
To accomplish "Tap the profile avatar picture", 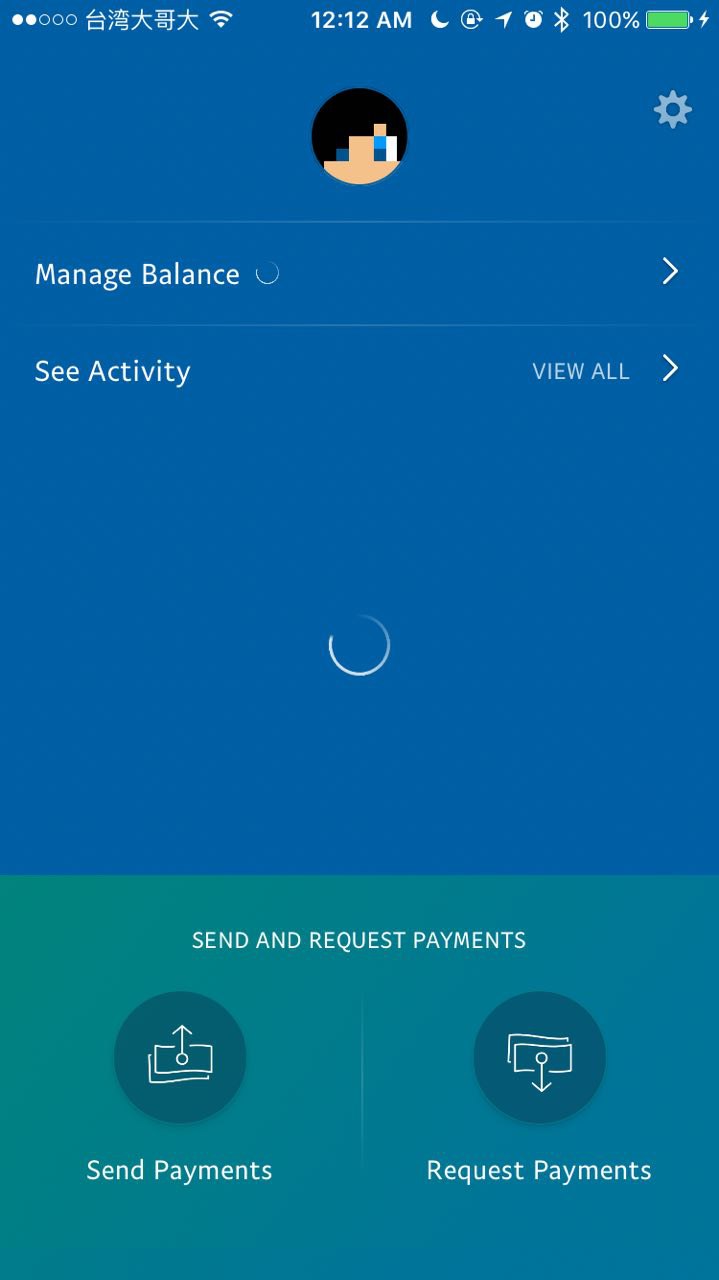I will (x=359, y=136).
